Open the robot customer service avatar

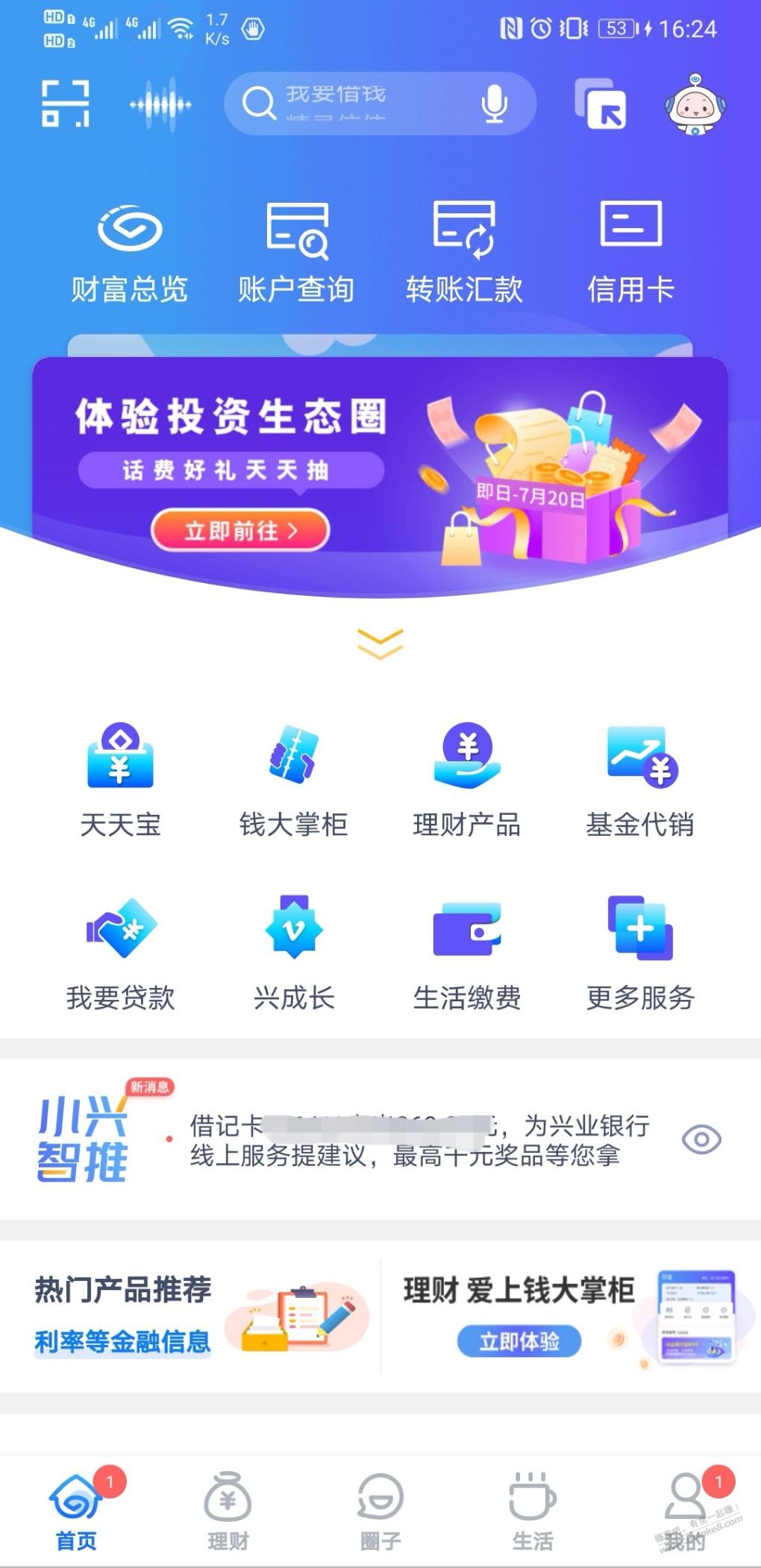click(695, 104)
